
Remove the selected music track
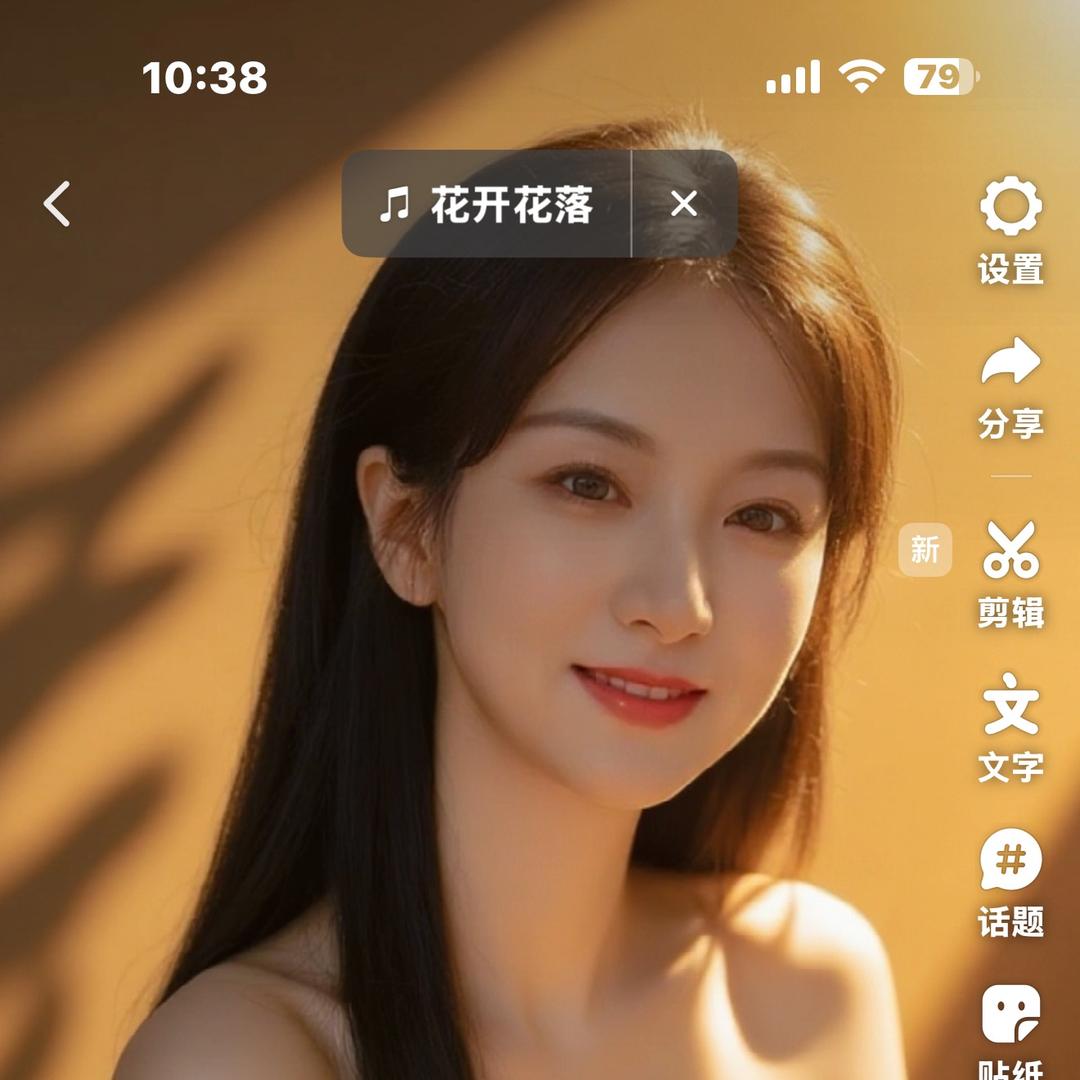684,204
